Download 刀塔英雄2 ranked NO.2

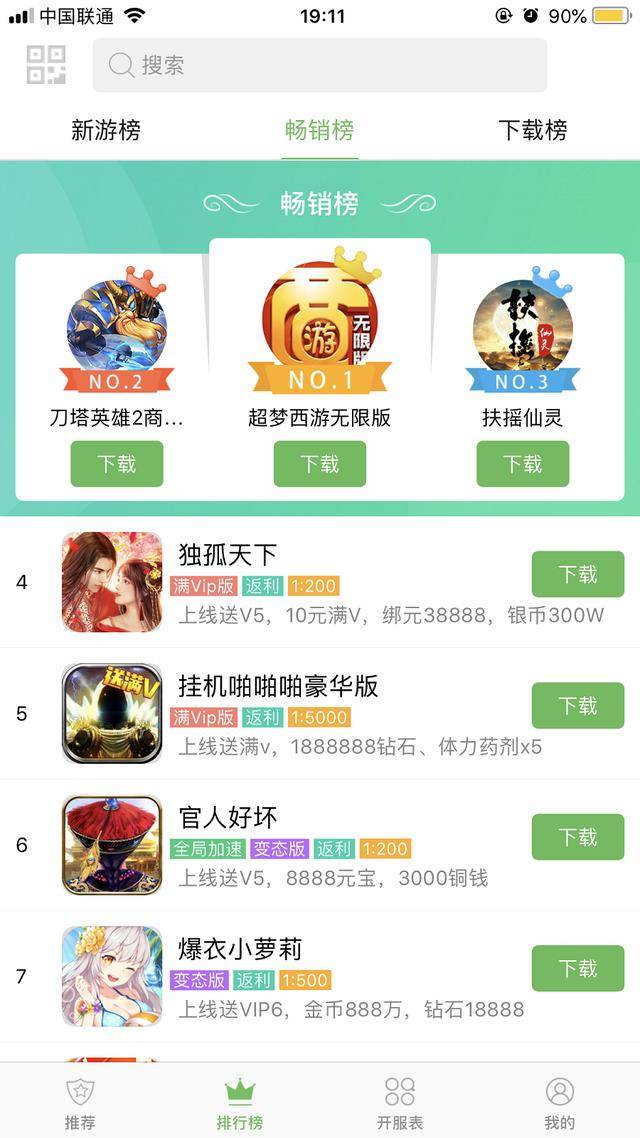coord(116,464)
